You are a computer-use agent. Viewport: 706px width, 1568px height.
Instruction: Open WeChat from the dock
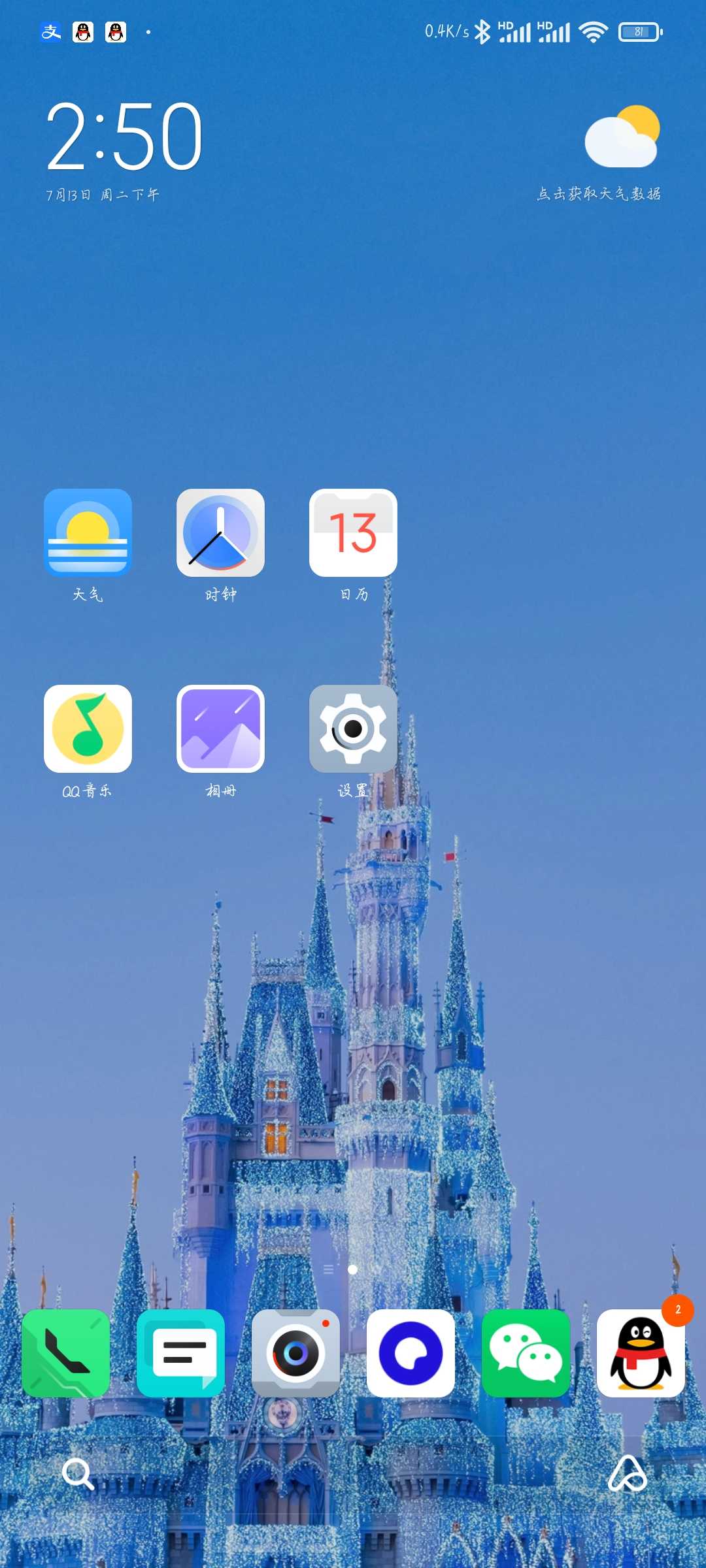[526, 1353]
